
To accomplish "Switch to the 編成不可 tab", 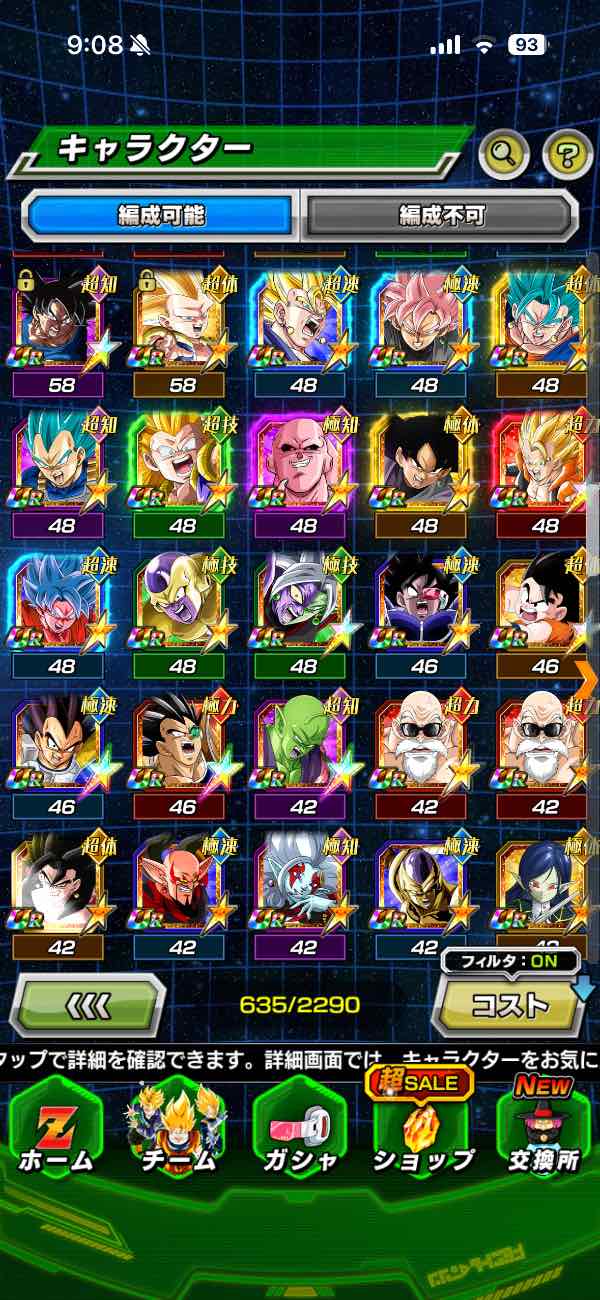I will (x=441, y=215).
